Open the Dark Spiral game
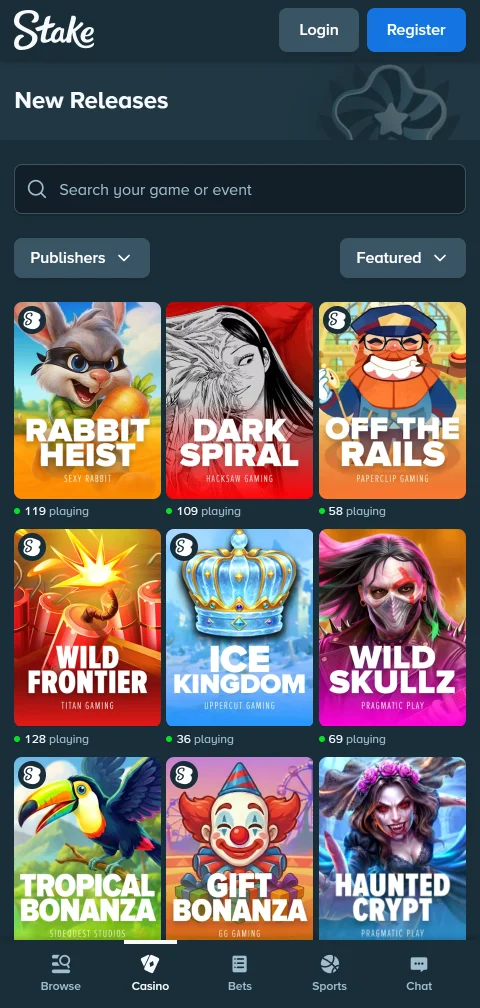 [x=240, y=400]
